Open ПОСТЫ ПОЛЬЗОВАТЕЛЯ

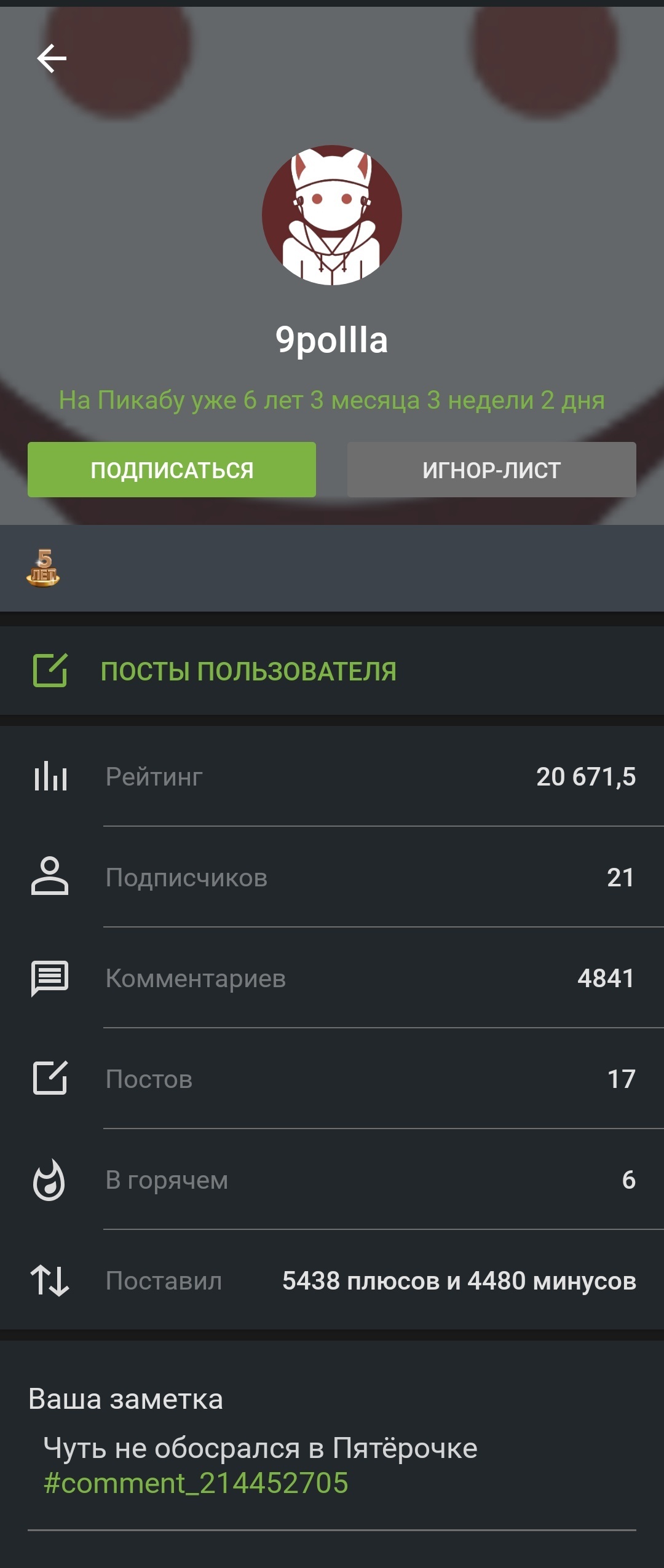click(x=248, y=671)
